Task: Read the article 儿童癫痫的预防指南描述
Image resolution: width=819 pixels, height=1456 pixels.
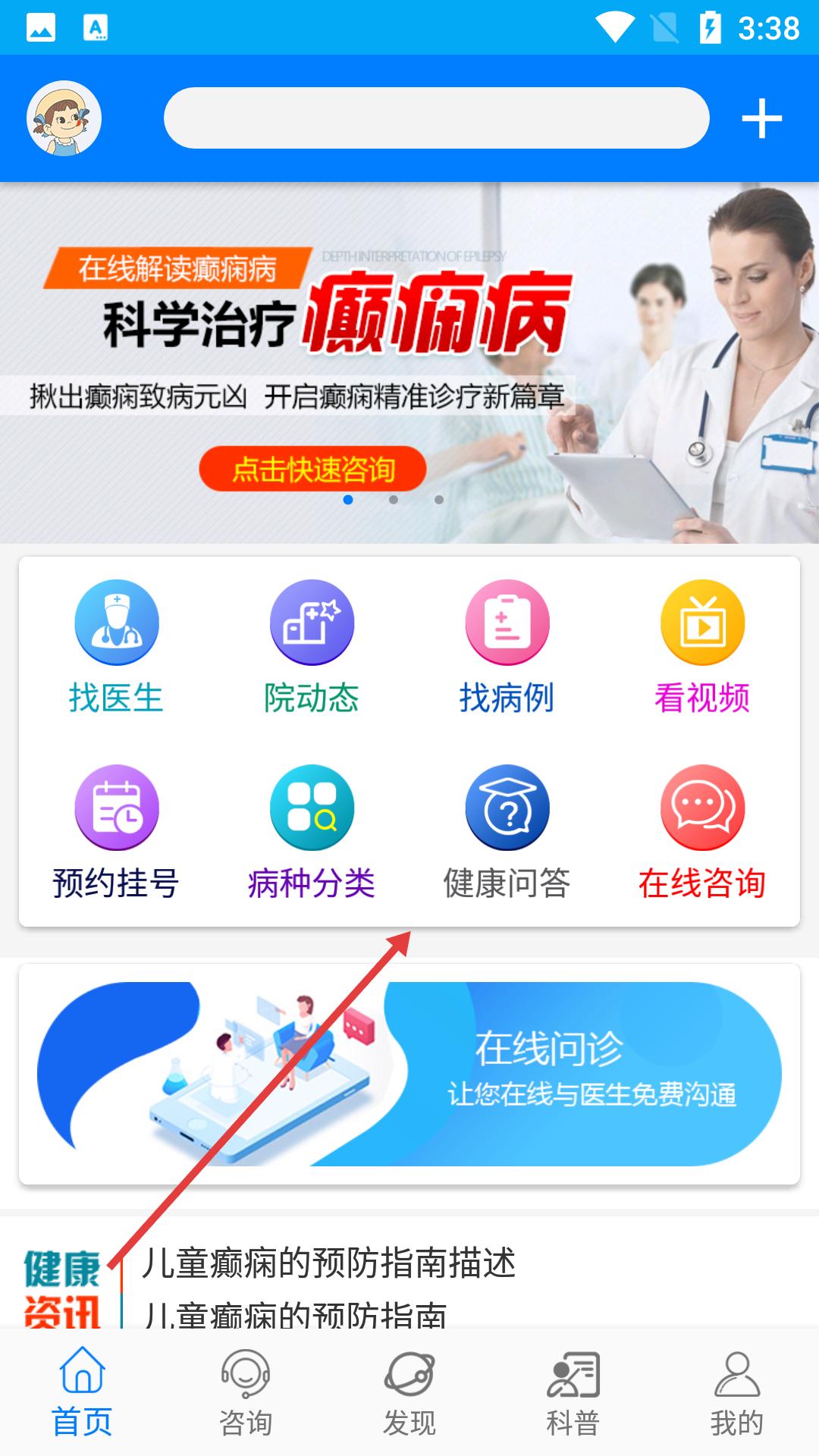Action: click(x=328, y=1263)
